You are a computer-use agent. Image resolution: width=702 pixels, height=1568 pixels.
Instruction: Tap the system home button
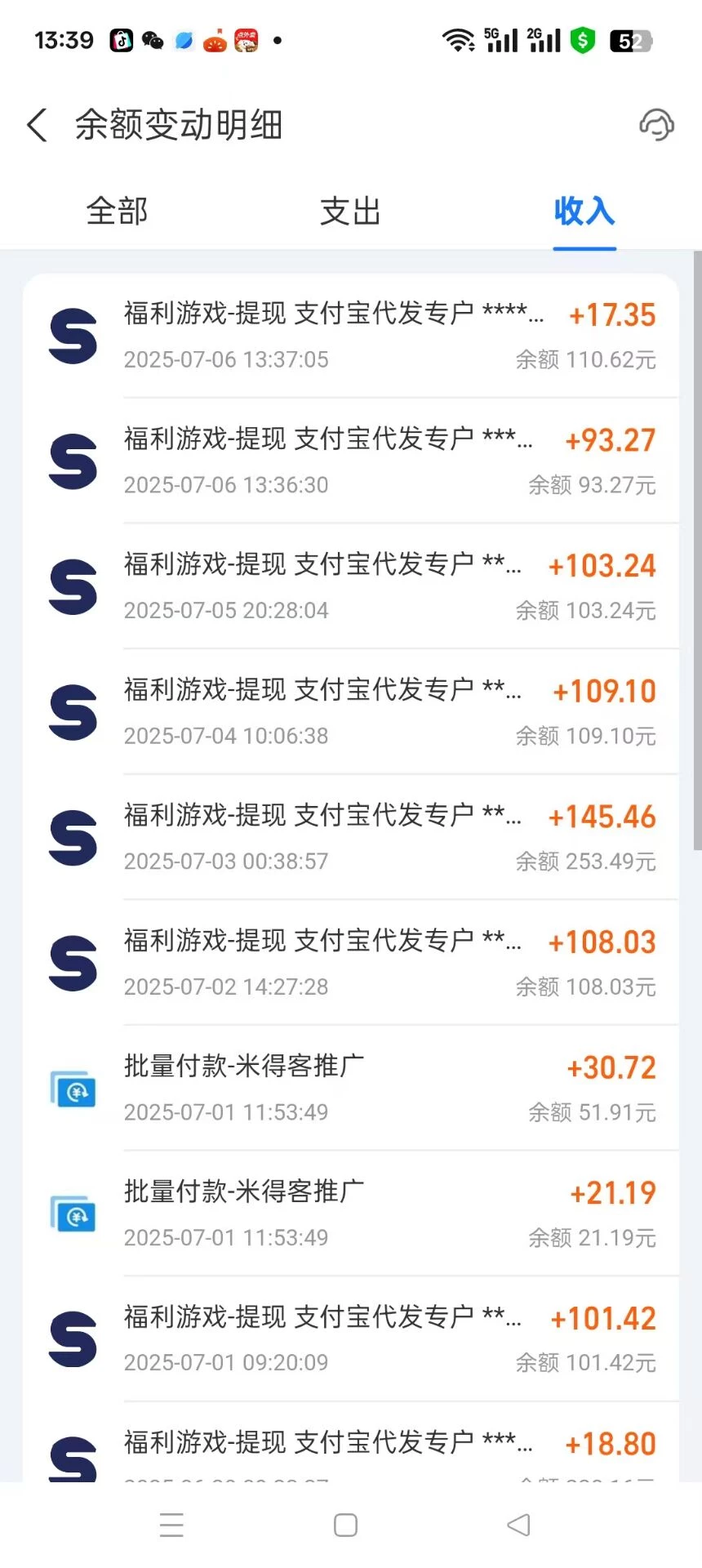(345, 1525)
